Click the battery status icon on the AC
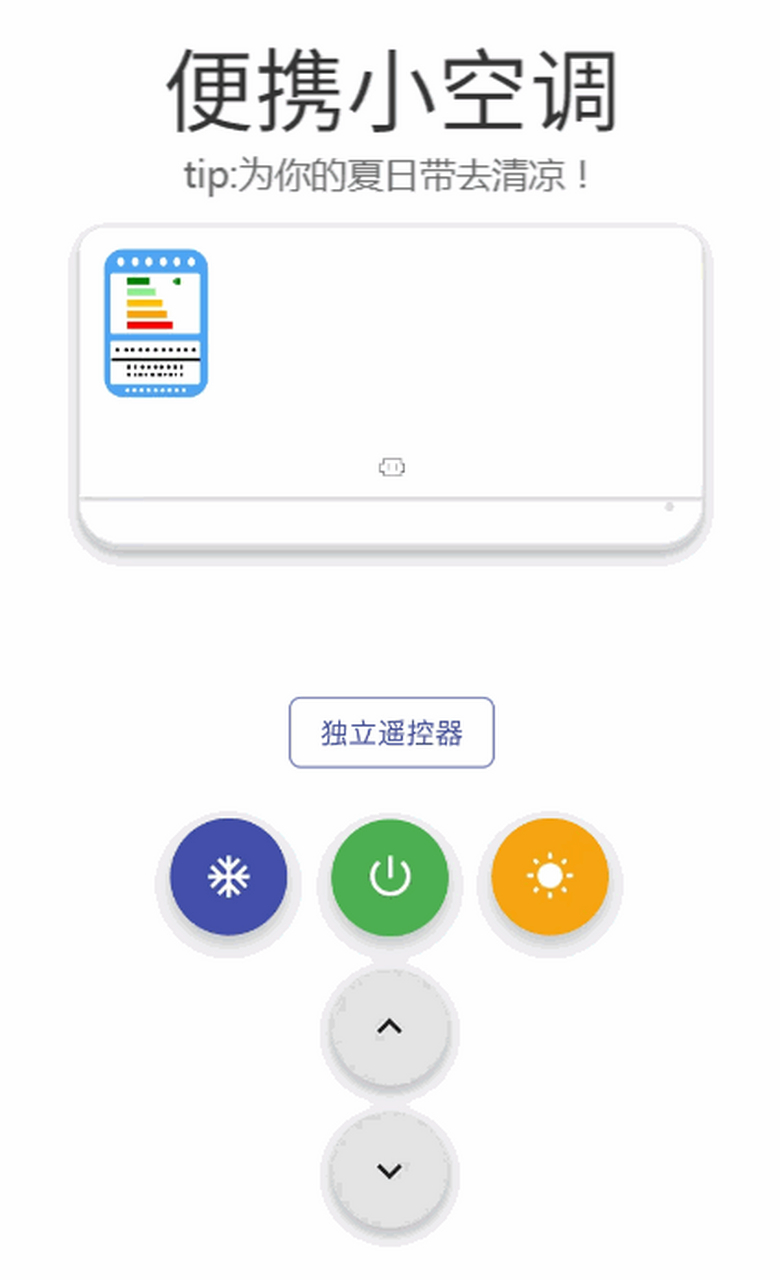The height and width of the screenshot is (1280, 780). pos(392,467)
